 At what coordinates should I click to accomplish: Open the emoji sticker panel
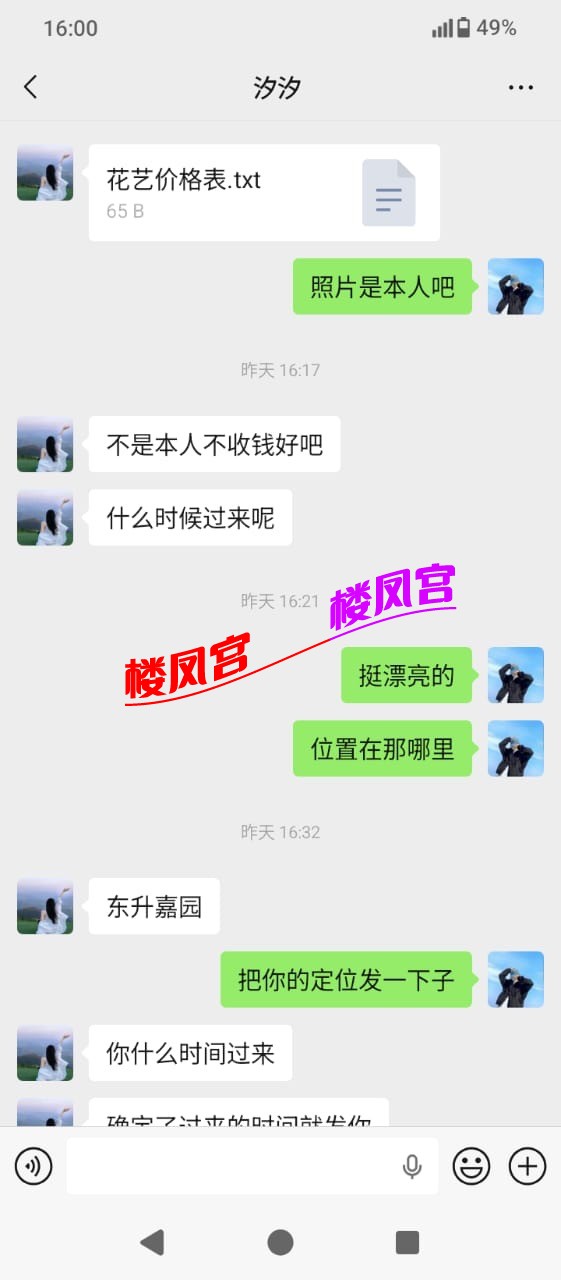coord(471,1166)
